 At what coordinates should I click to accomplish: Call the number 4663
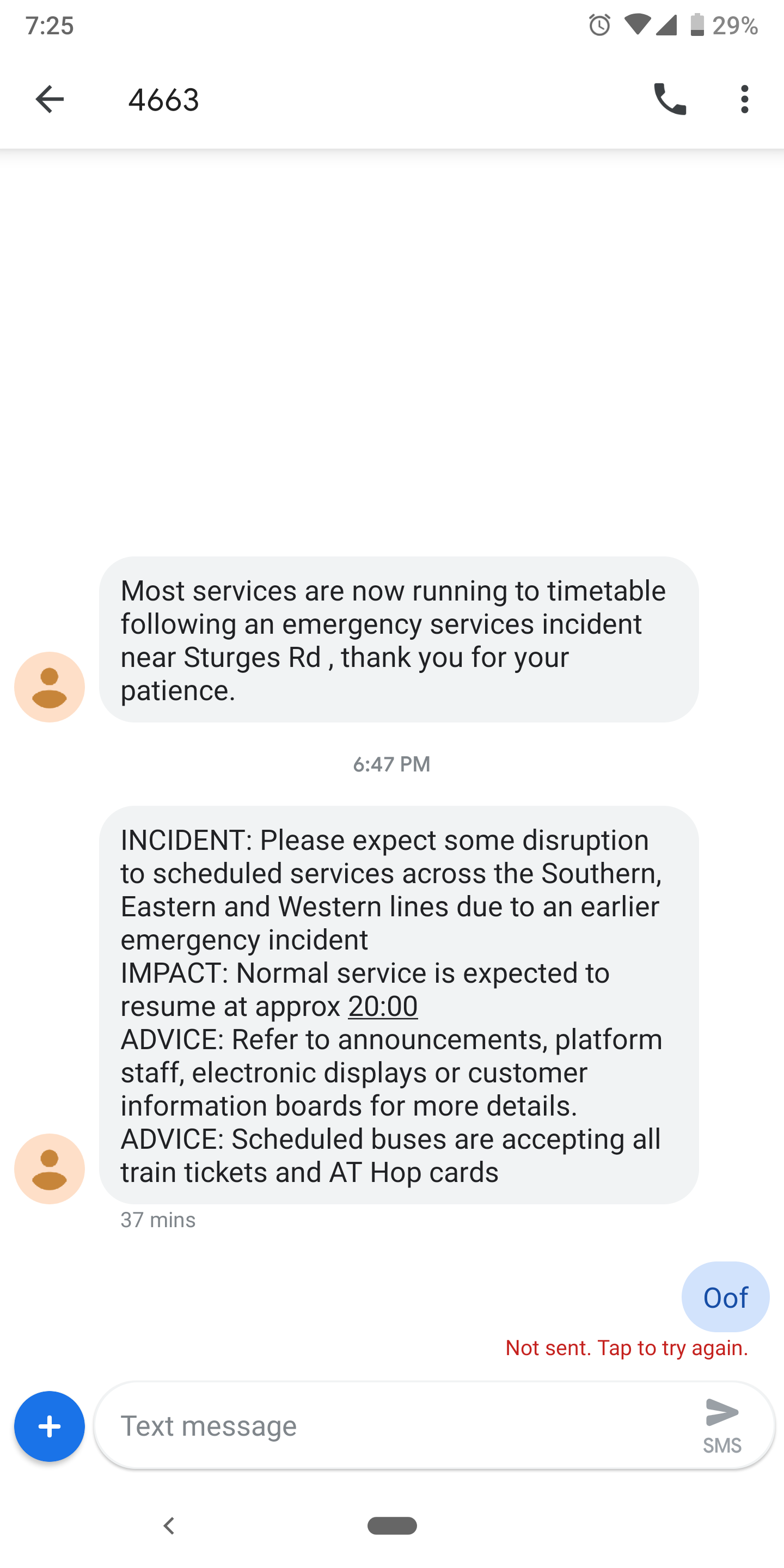click(x=670, y=99)
